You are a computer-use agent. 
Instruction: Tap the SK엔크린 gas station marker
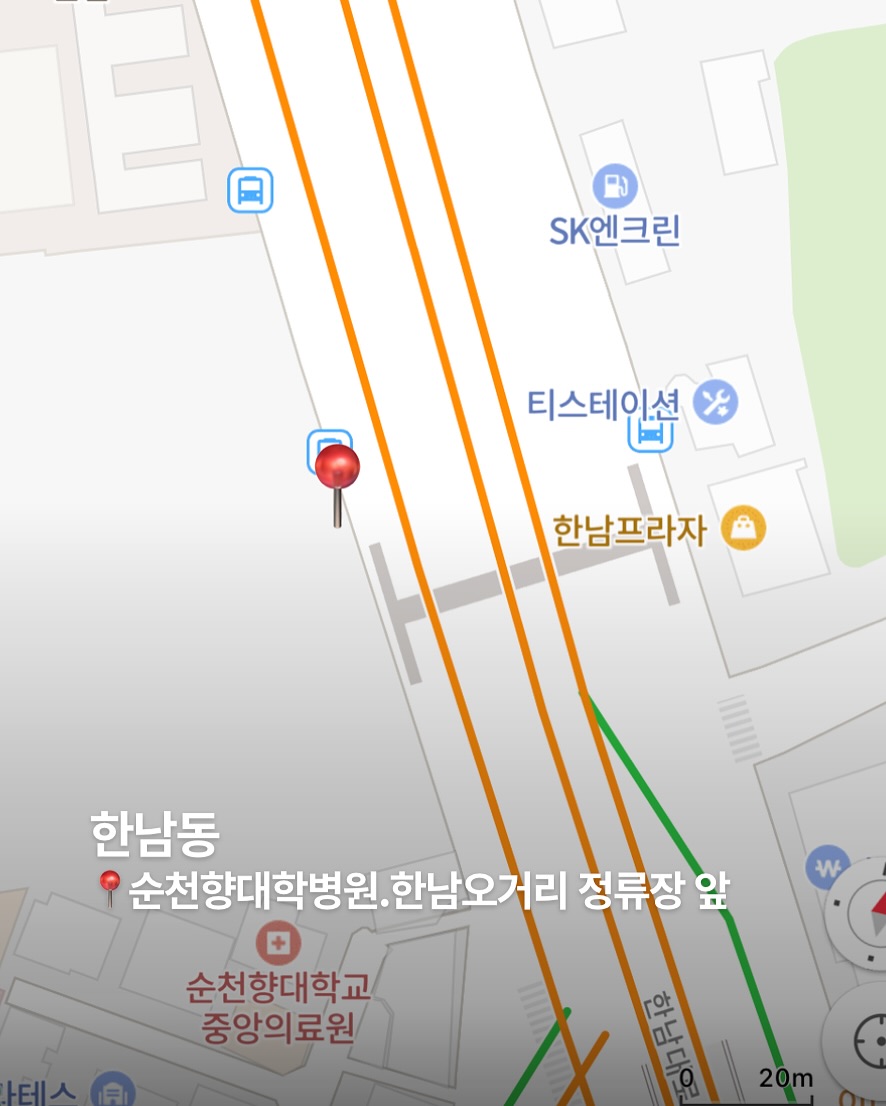[x=614, y=186]
